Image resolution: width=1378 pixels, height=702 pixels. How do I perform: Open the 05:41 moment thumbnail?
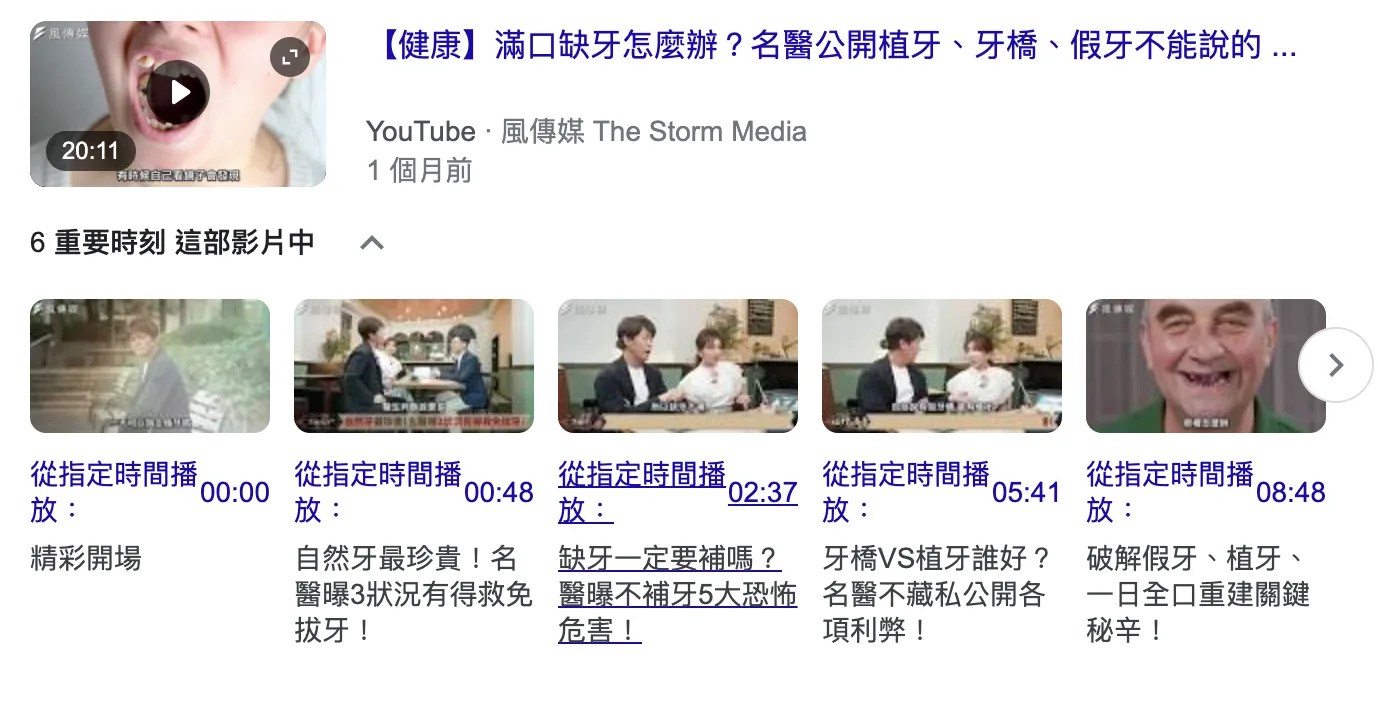click(x=941, y=365)
